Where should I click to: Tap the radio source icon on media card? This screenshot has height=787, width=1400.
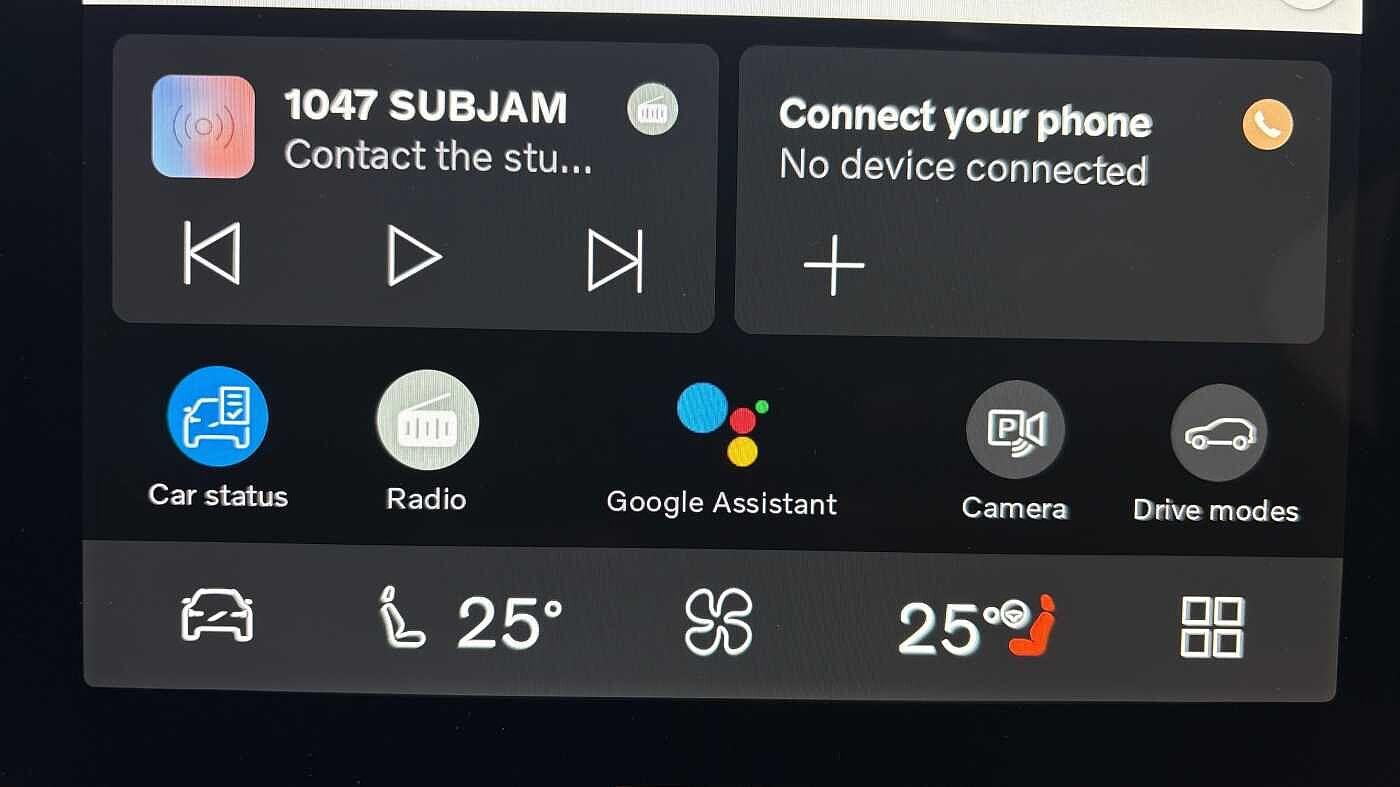click(652, 110)
